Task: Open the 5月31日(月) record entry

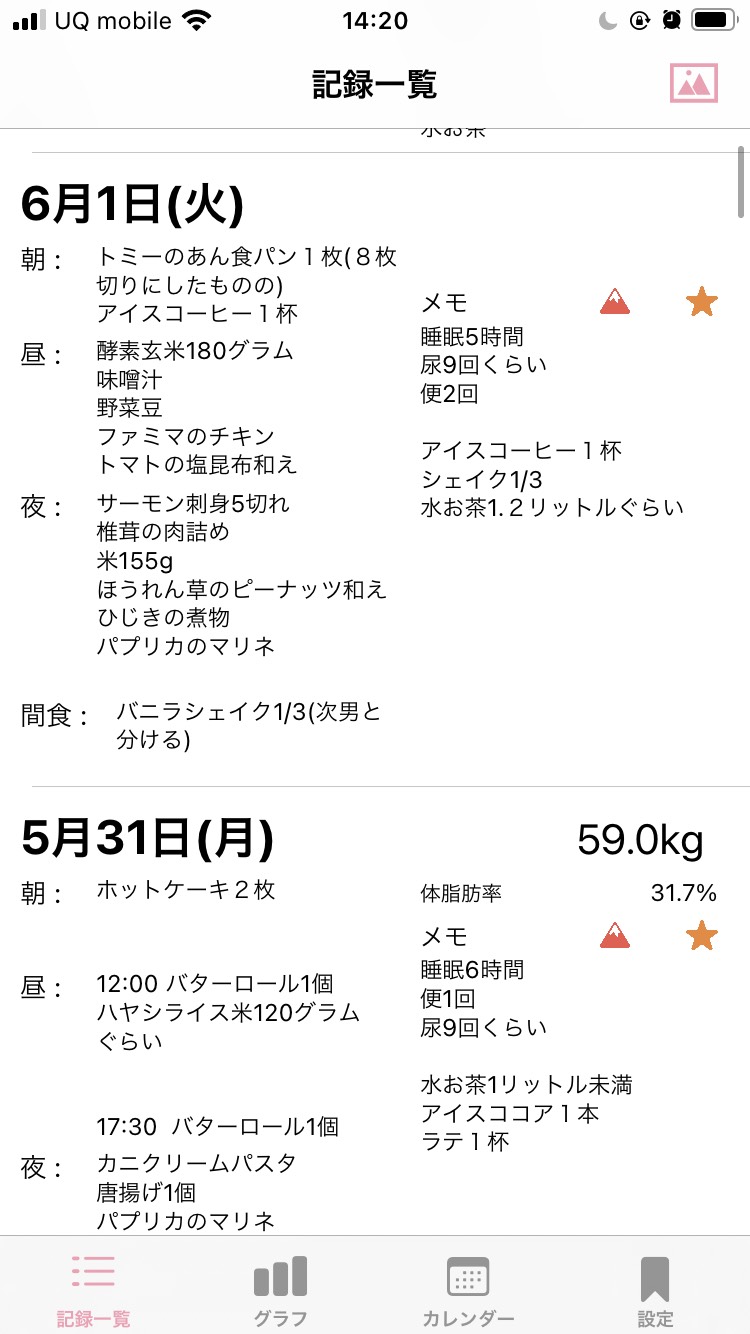Action: point(375,1012)
